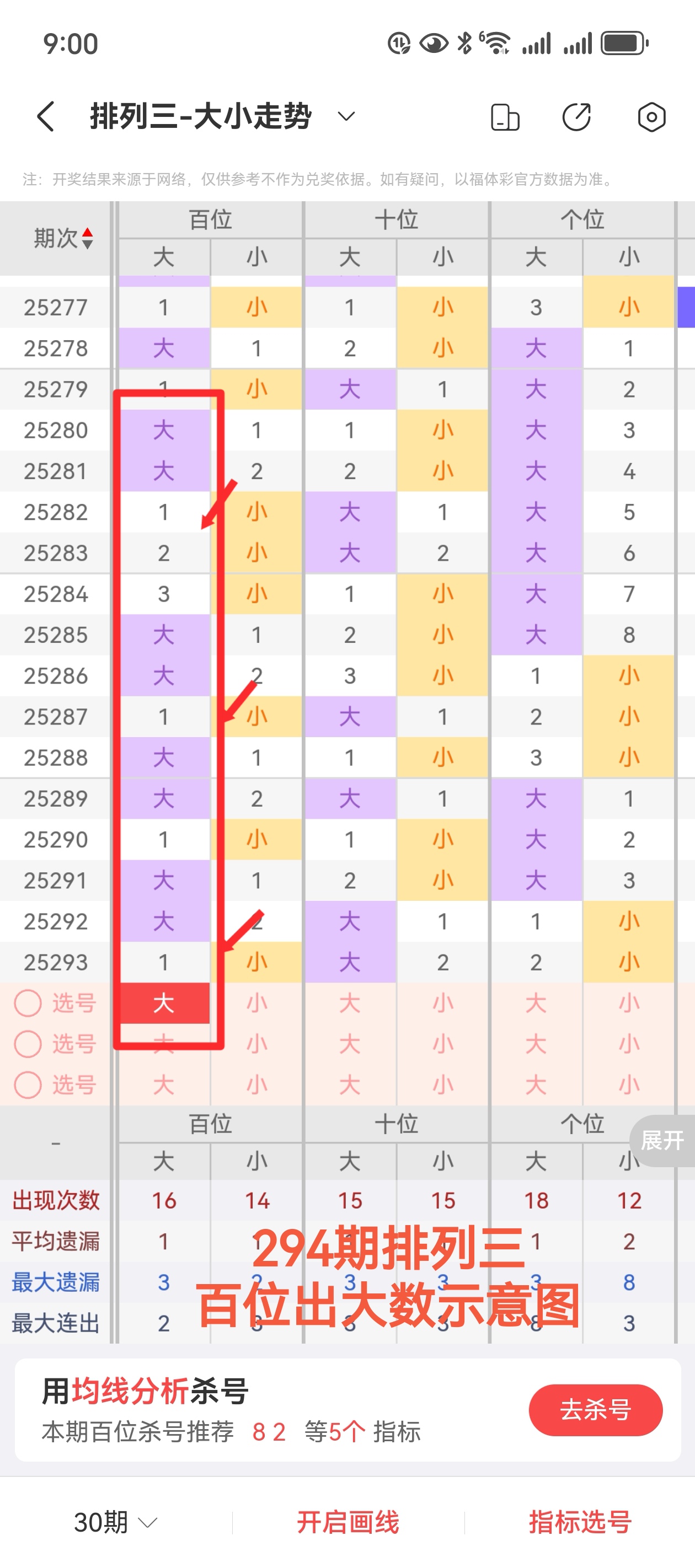Open the 排列三-大小走势 chart type dropdown

click(346, 116)
